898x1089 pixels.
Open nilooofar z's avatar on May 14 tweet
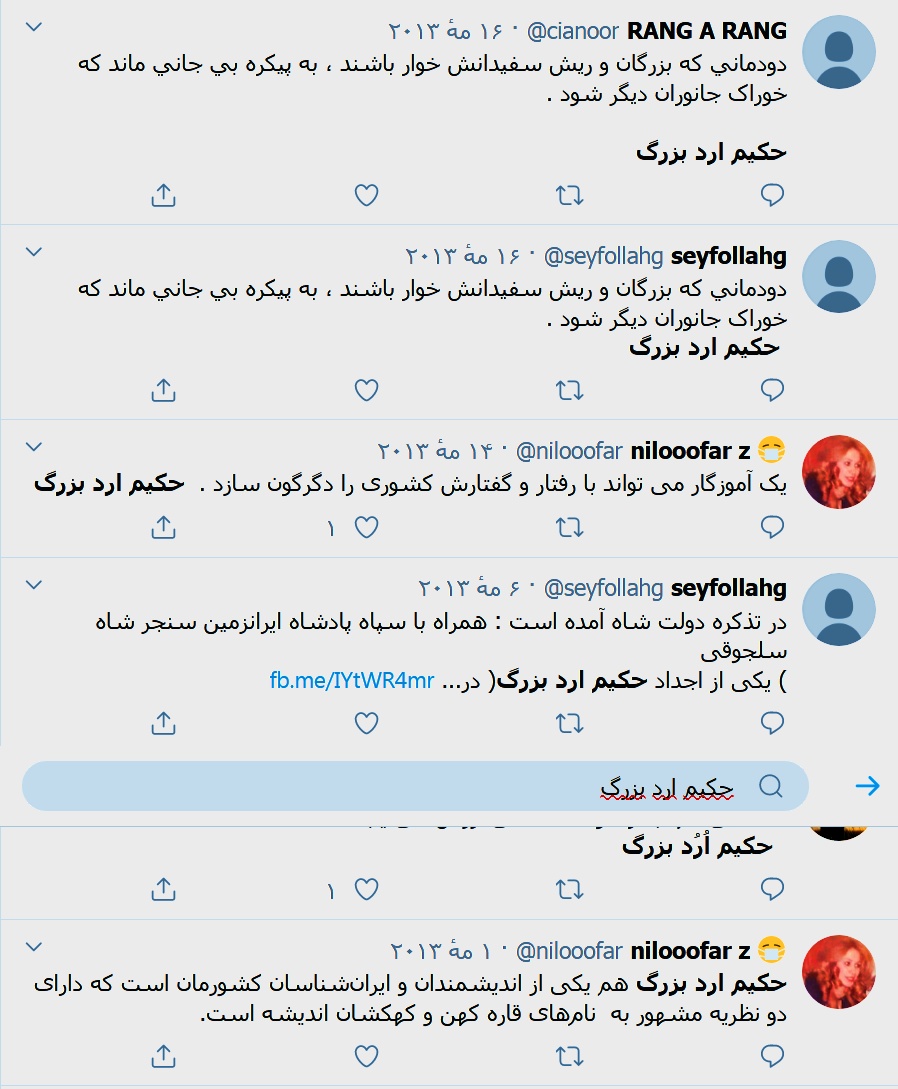coord(839,471)
